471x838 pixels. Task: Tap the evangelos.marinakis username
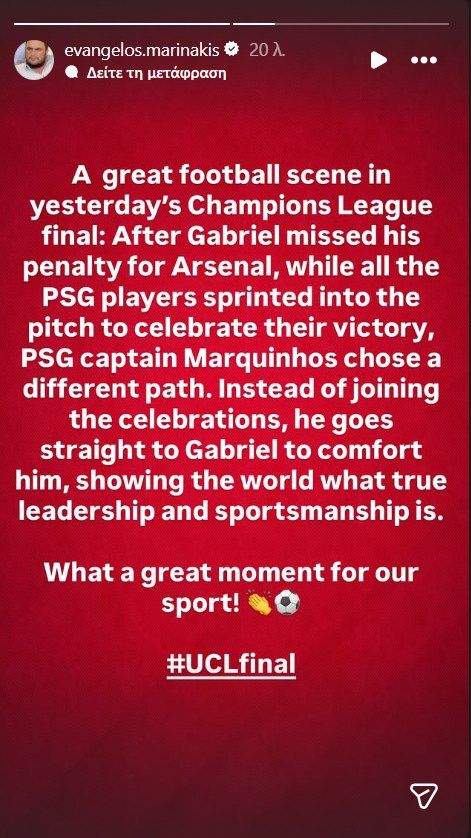coord(142,50)
